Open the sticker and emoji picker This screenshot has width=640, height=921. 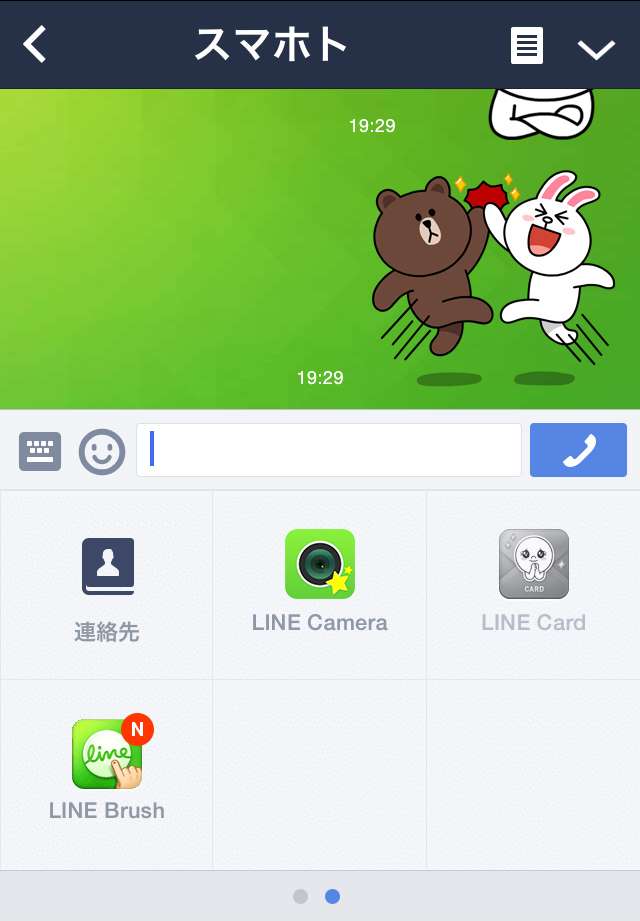coord(102,452)
